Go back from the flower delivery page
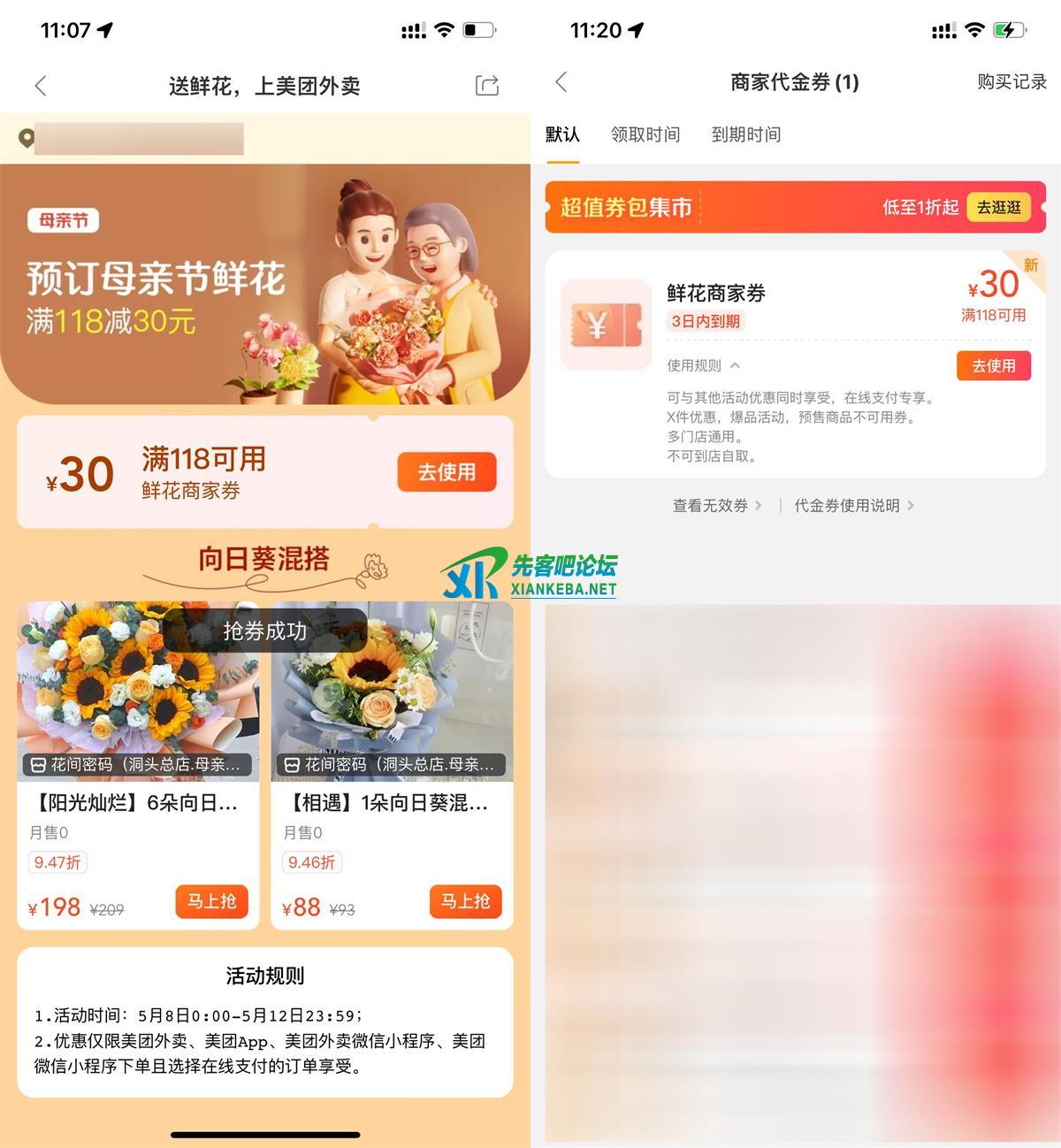The image size is (1061, 1148). click(41, 86)
